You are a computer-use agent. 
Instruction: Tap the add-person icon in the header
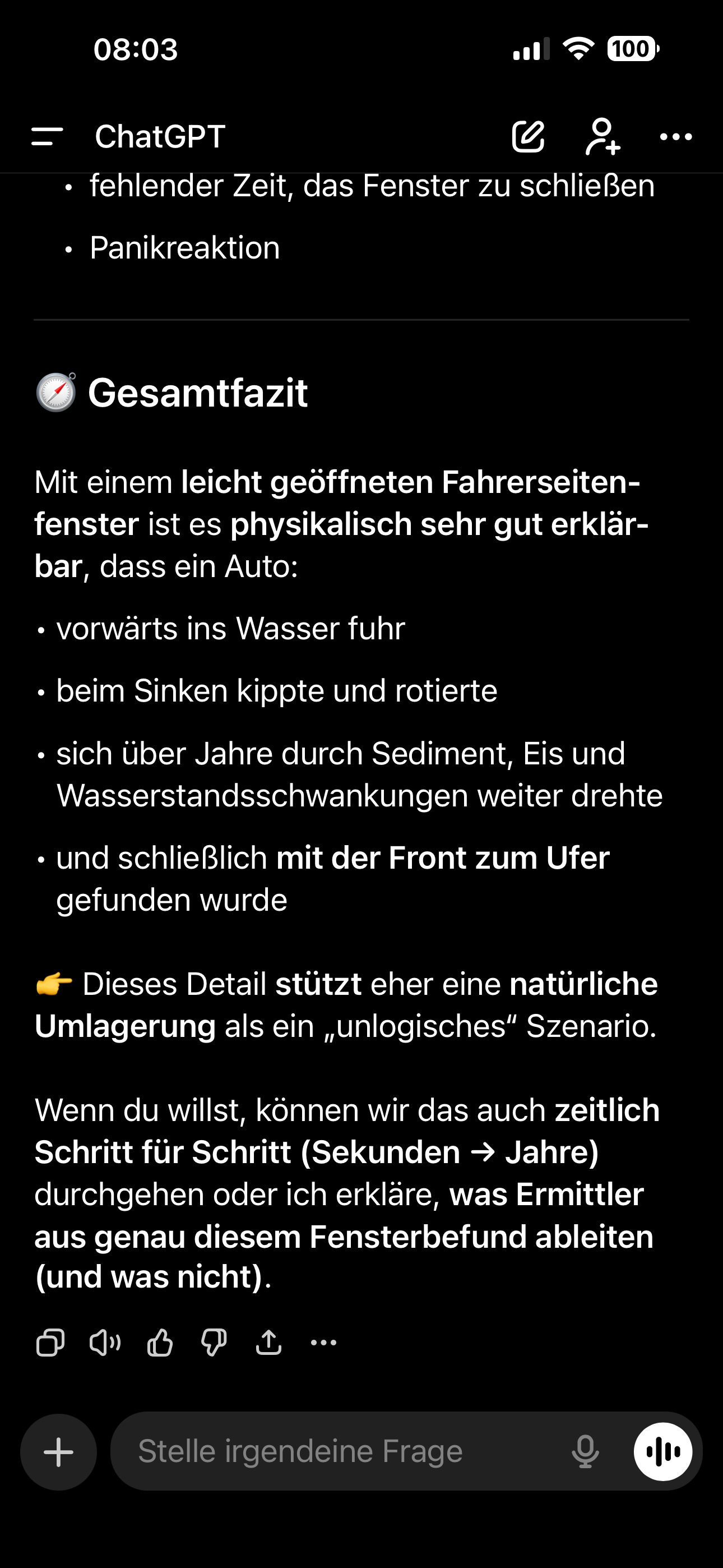[602, 136]
